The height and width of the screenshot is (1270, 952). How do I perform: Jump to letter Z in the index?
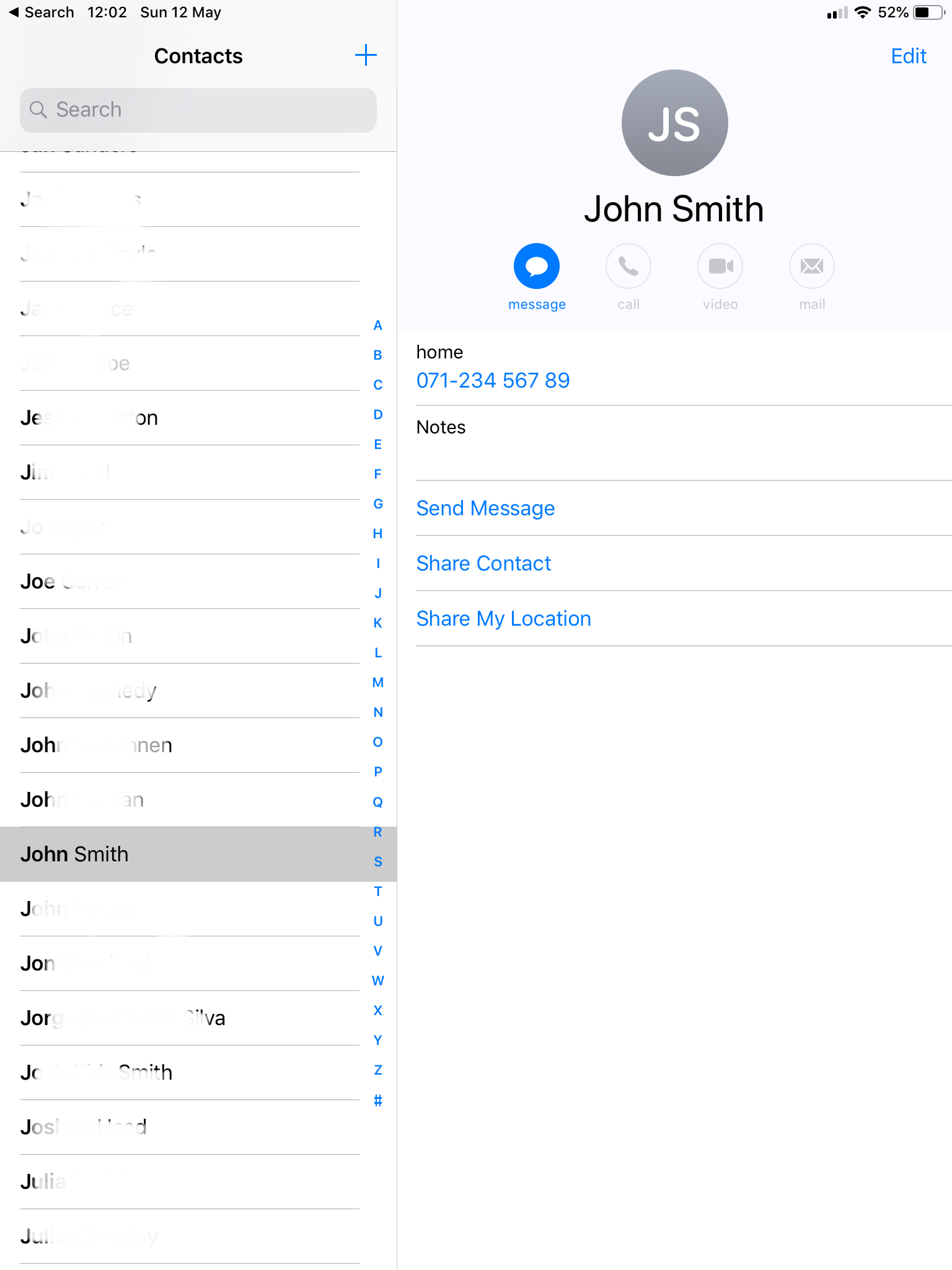click(378, 1070)
